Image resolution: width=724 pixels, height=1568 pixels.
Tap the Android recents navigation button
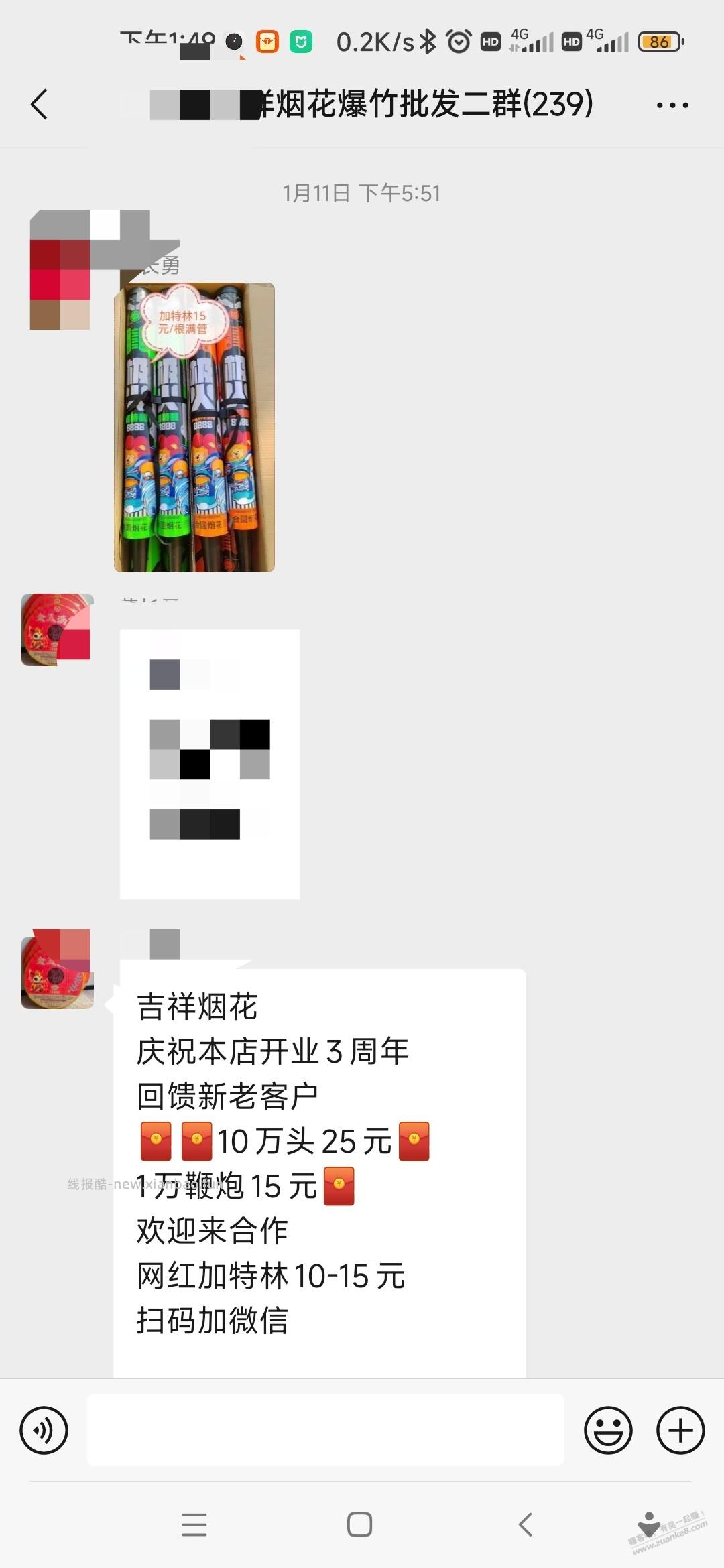(194, 1526)
